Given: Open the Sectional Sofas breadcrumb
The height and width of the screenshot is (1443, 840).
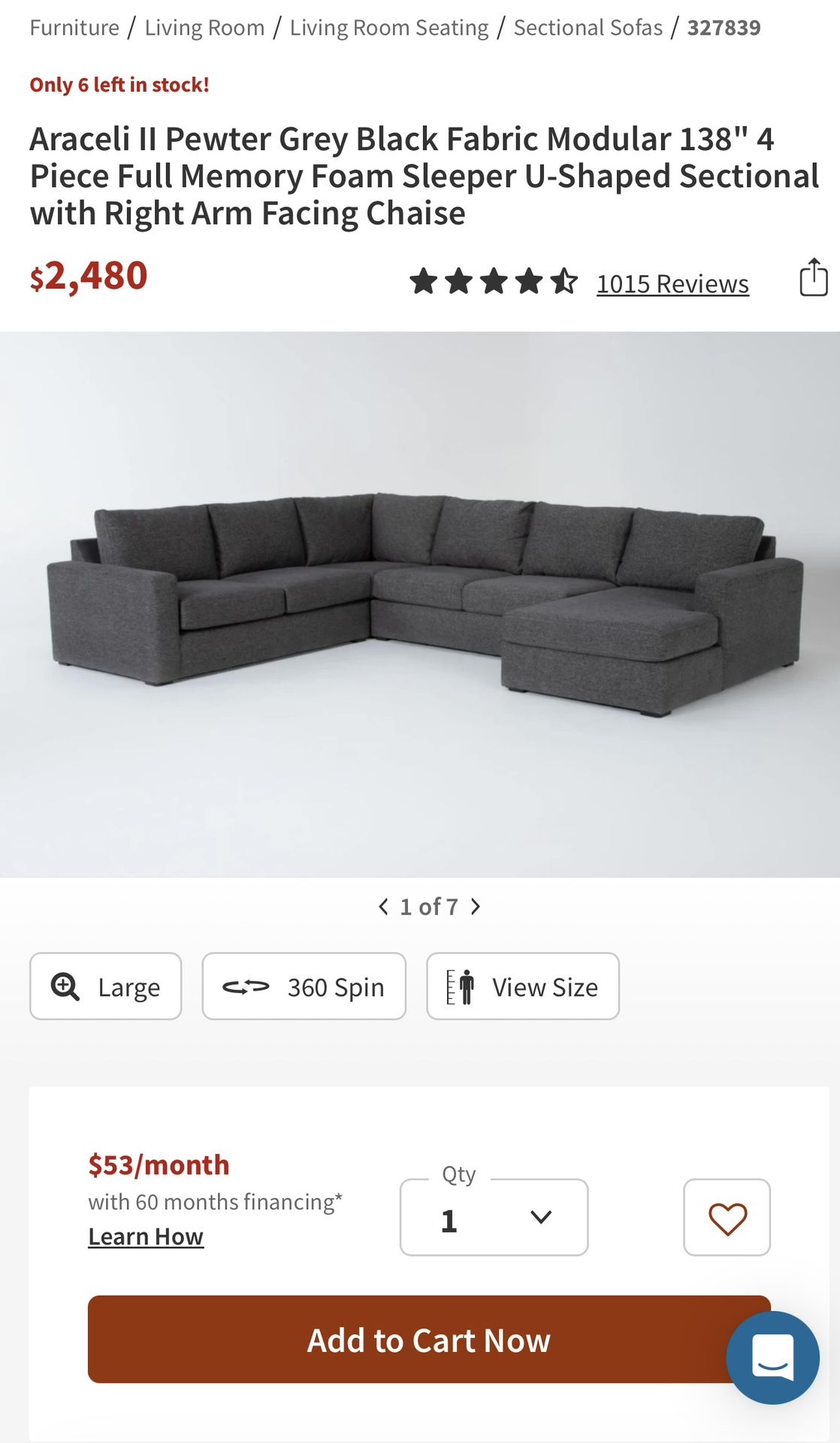Looking at the screenshot, I should coord(588,28).
